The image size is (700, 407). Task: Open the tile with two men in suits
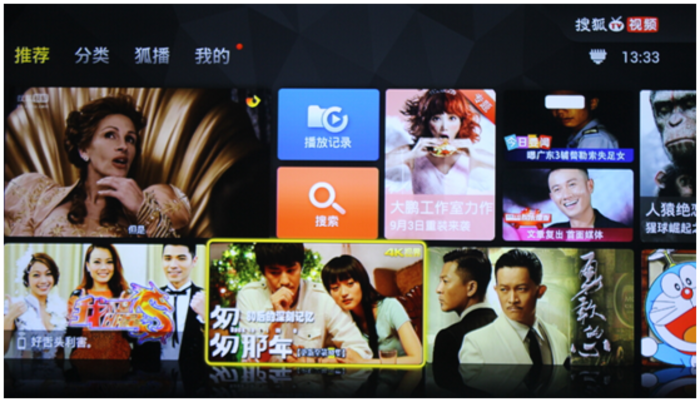531,305
